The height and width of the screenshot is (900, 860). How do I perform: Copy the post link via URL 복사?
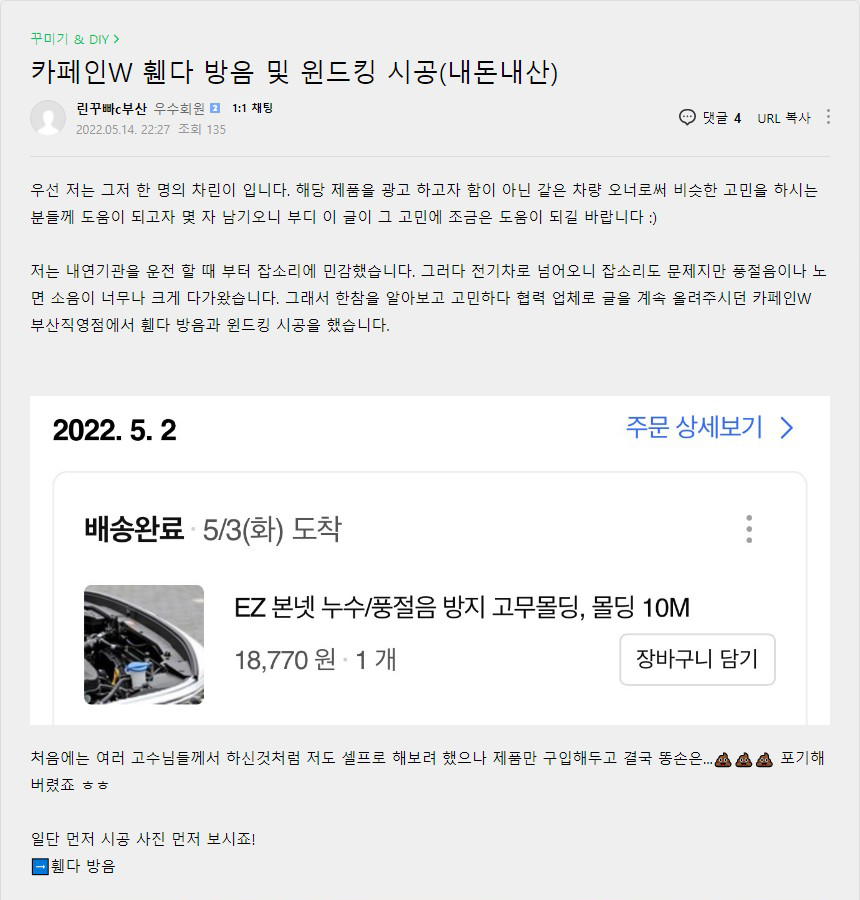[783, 118]
